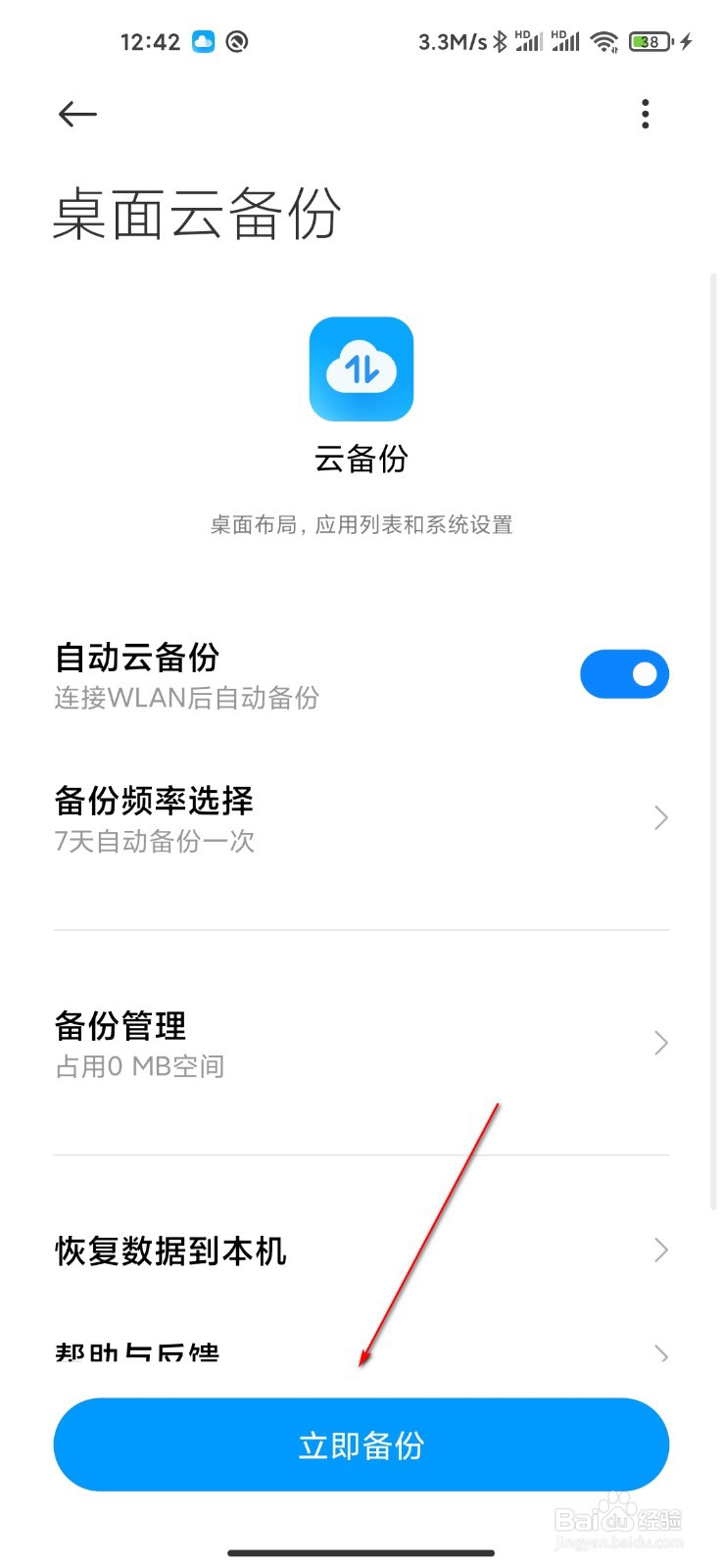Open 备份频率选择 via its chevron
Image resolution: width=723 pixels, height=1568 pixels.
(658, 817)
